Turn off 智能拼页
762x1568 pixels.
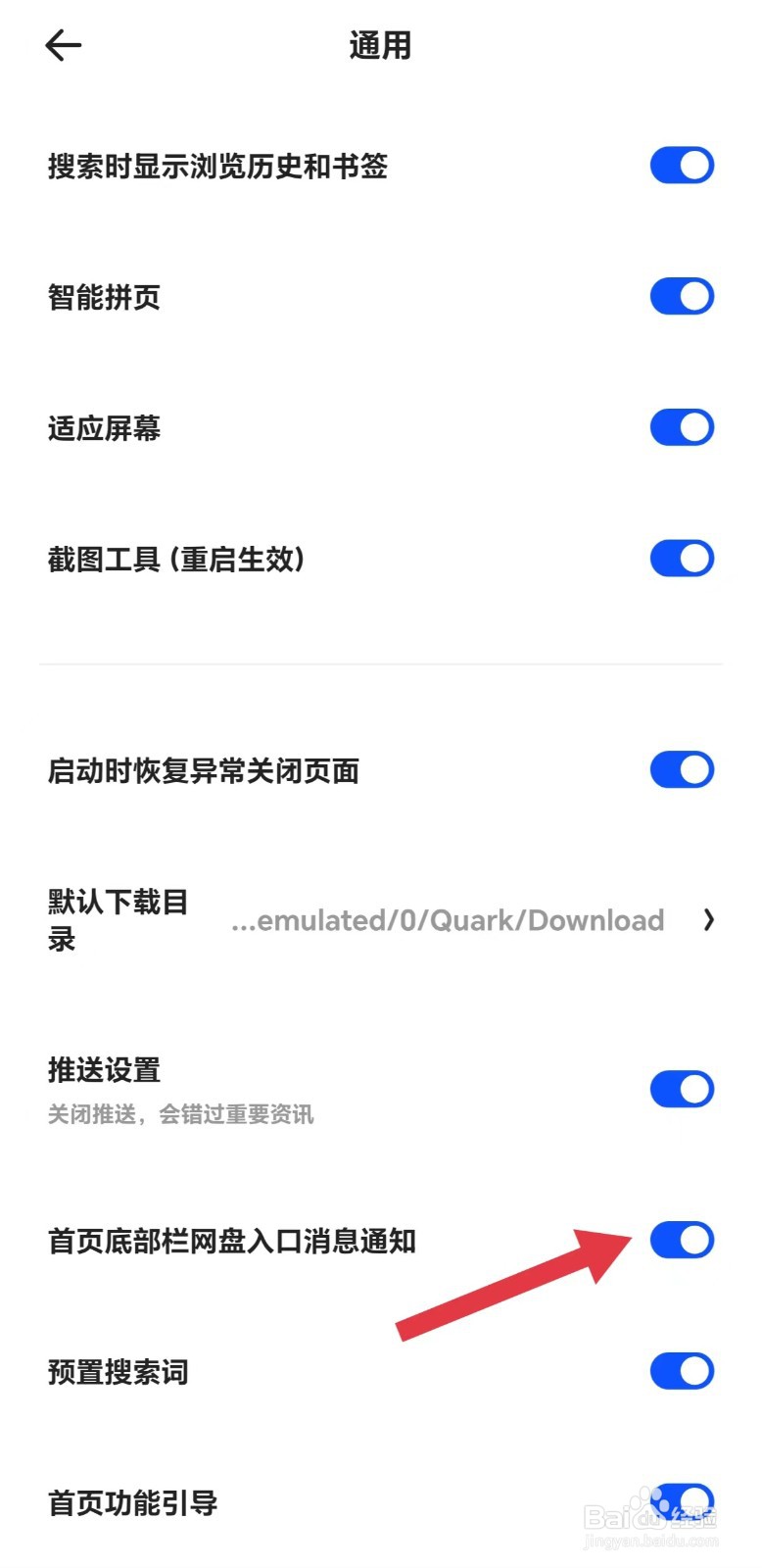coord(682,296)
